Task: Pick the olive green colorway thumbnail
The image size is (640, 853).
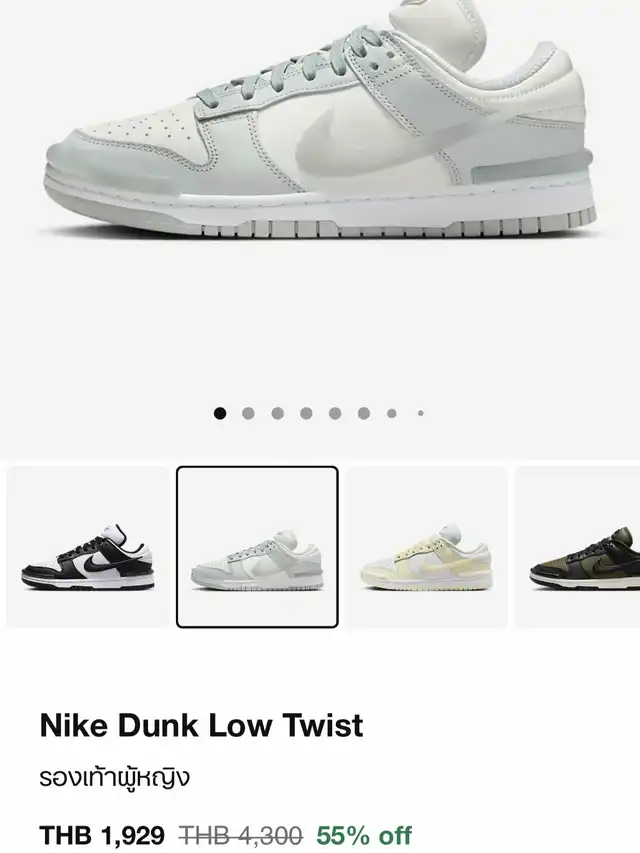Action: click(580, 547)
